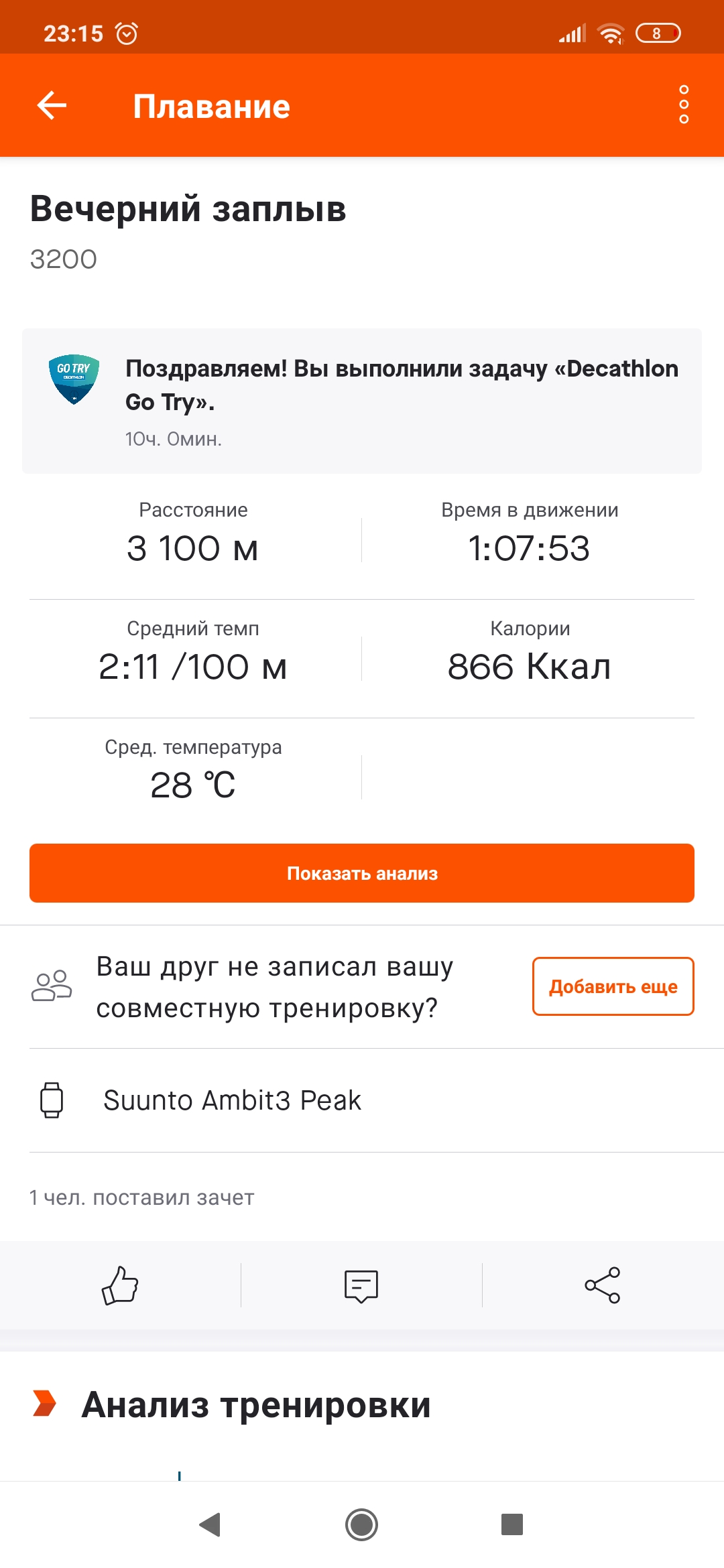
Task: Share this swimming activity
Action: coord(602,1285)
